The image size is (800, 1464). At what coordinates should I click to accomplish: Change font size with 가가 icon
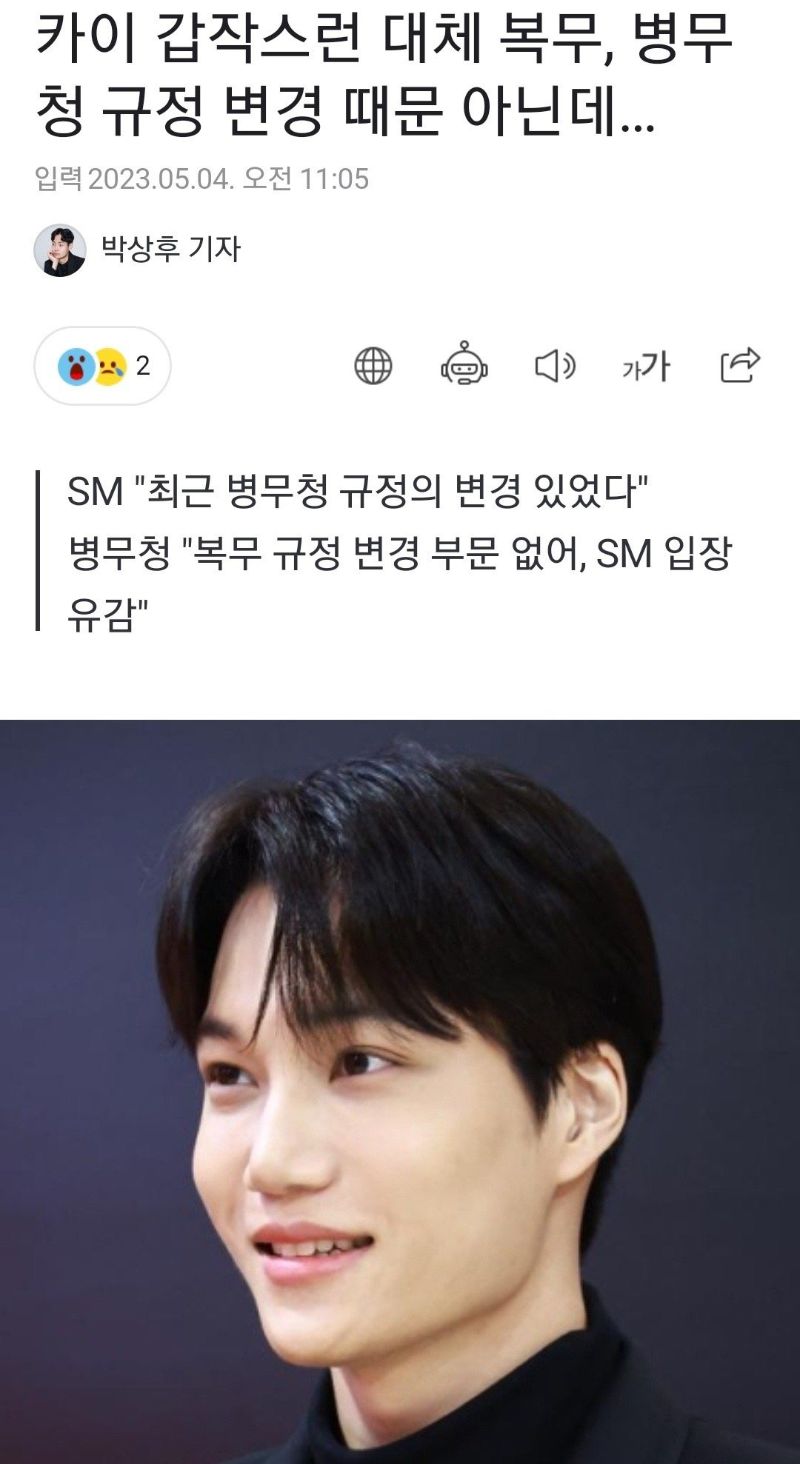tap(645, 367)
